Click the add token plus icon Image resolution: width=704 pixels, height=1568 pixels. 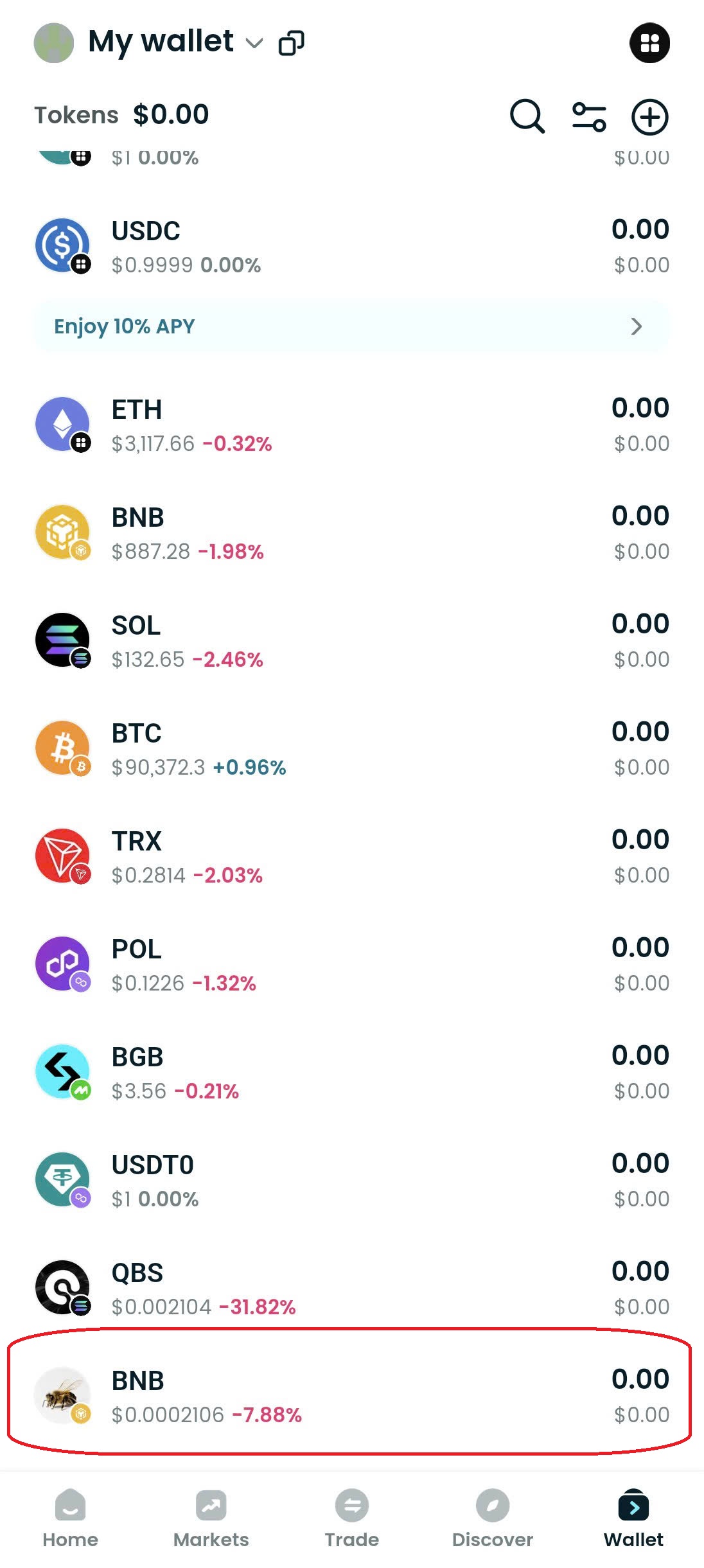649,117
